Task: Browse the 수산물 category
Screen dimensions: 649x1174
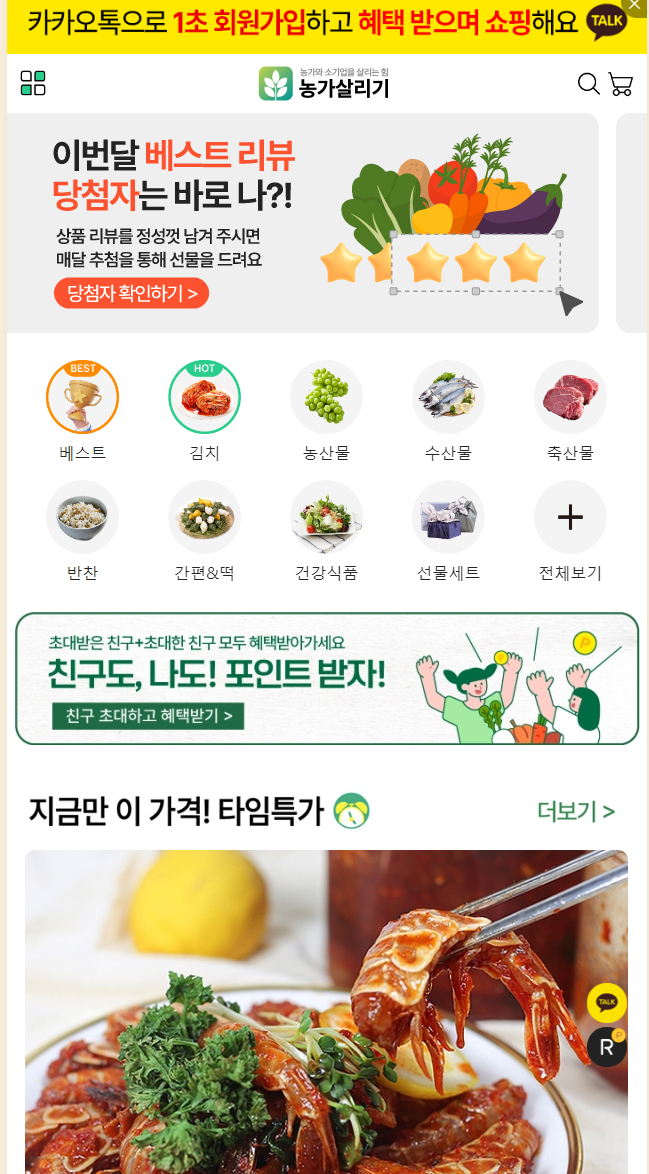Action: tap(448, 397)
